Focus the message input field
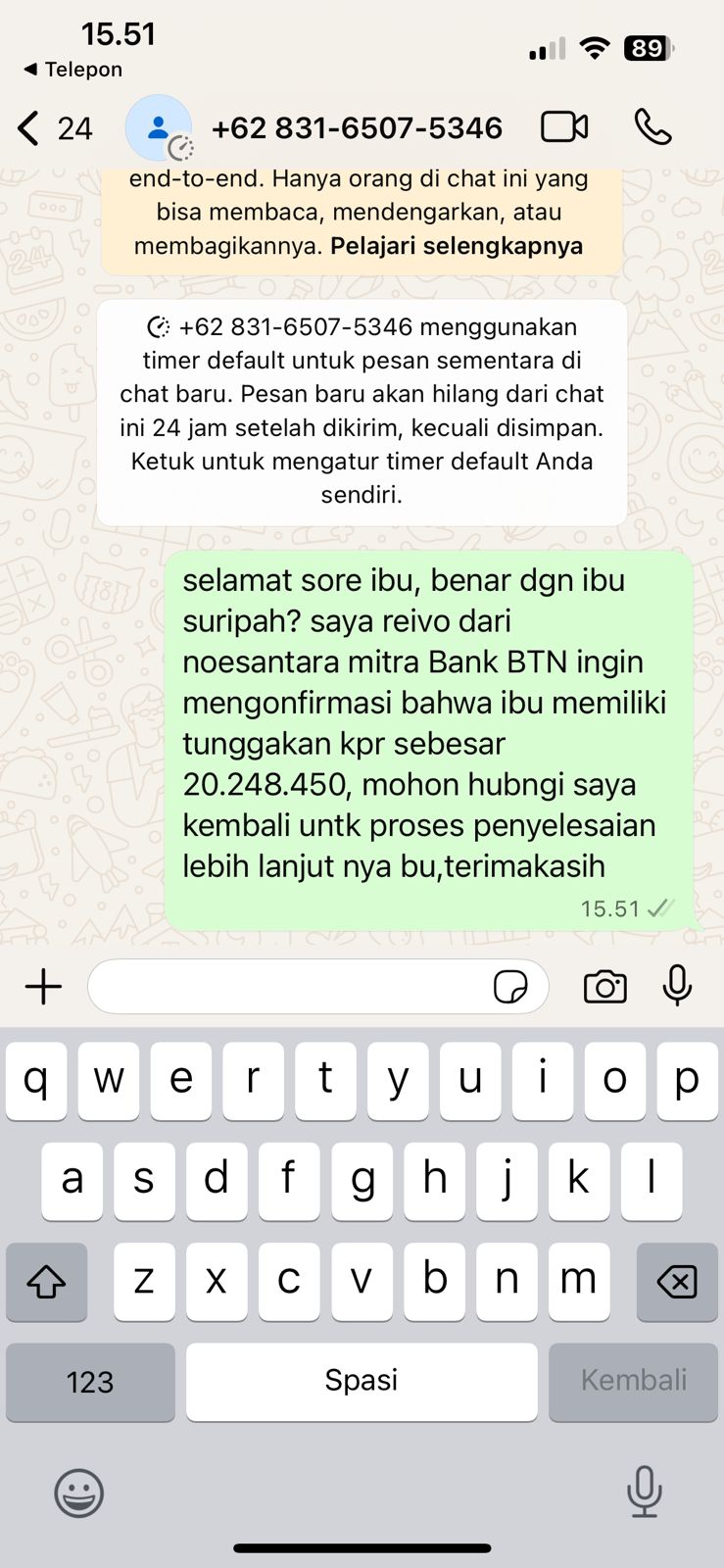This screenshot has height=1568, width=724. coord(289,987)
